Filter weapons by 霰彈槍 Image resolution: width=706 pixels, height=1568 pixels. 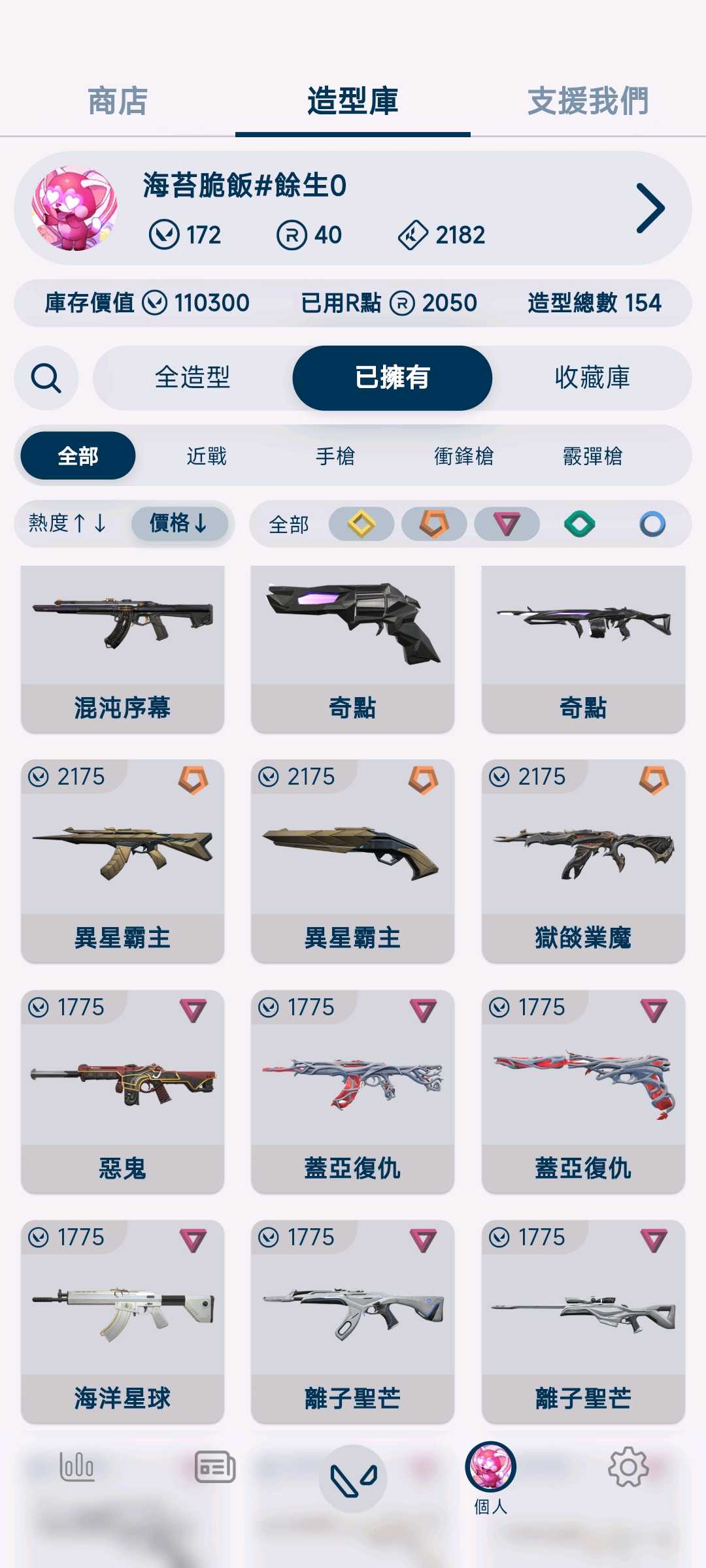pyautogui.click(x=592, y=456)
